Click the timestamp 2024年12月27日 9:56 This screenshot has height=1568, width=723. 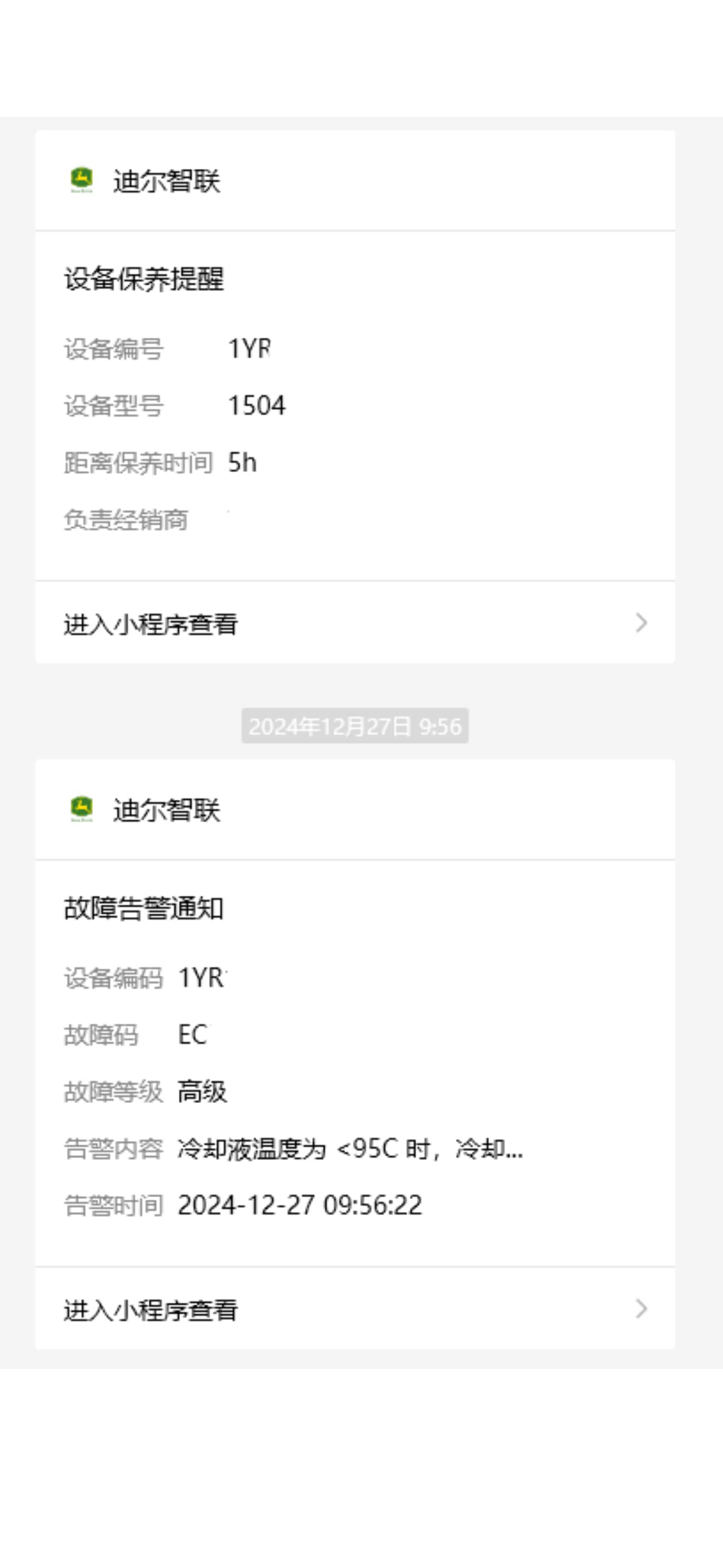click(356, 726)
